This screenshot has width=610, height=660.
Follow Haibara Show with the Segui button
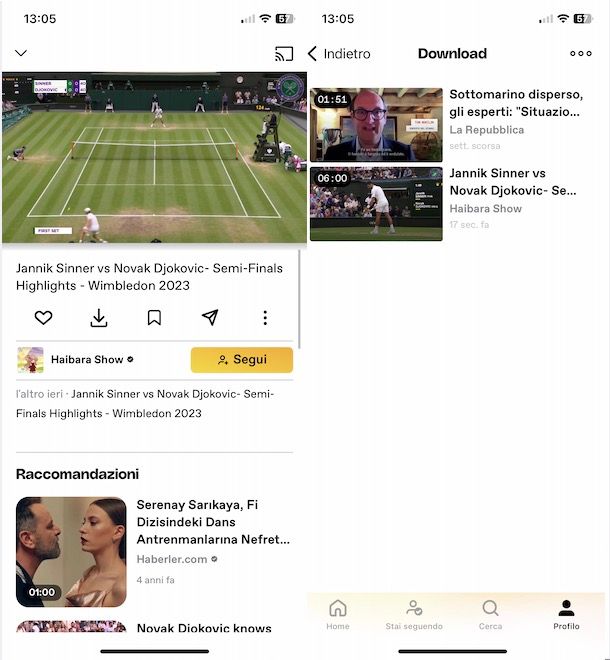241,360
